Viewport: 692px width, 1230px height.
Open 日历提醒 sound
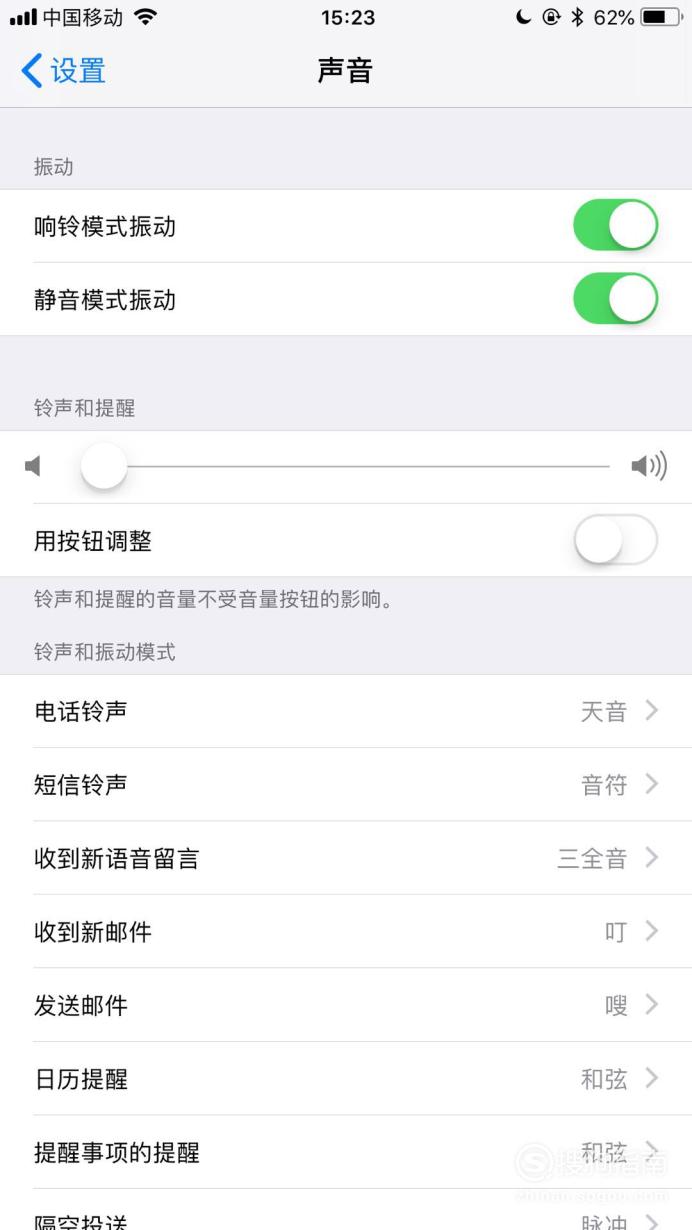click(346, 1079)
